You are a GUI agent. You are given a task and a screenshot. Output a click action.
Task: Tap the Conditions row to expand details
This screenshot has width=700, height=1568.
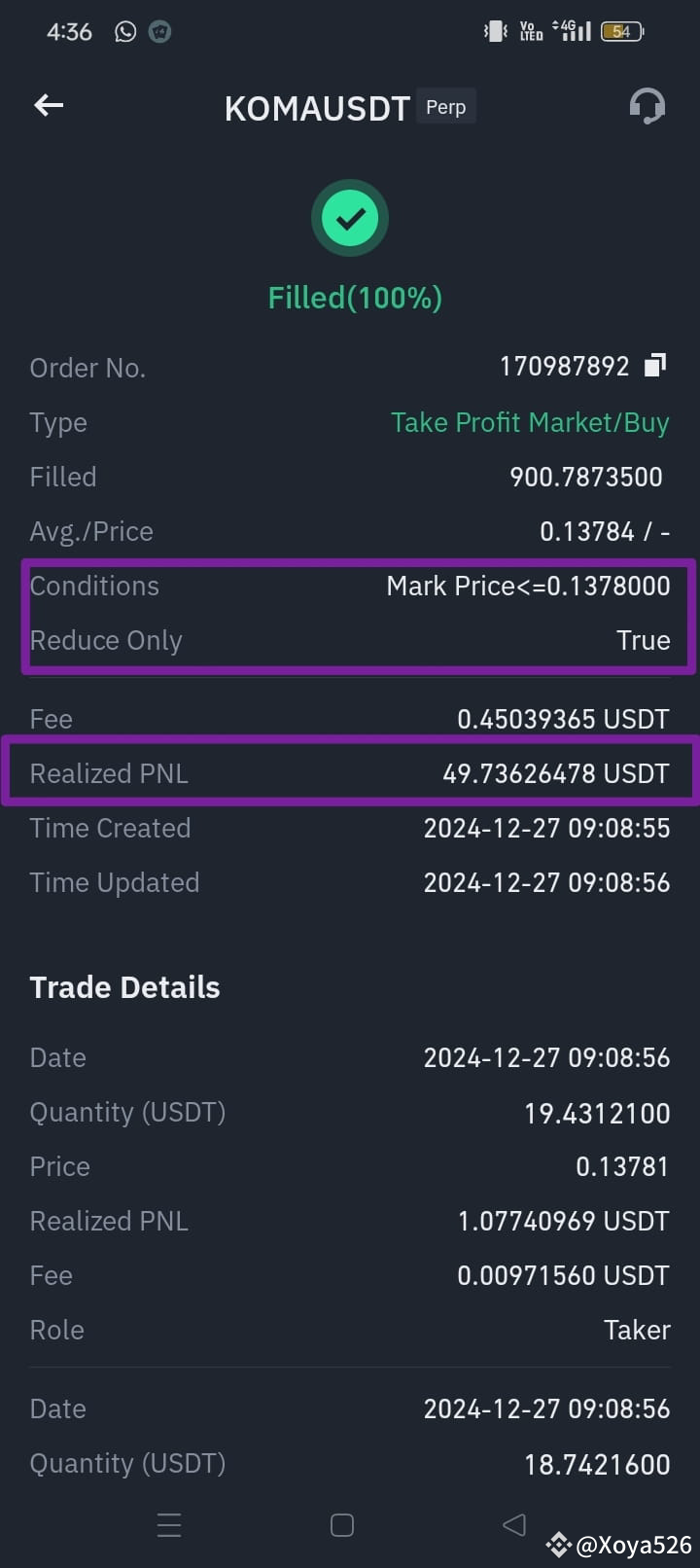[94, 586]
